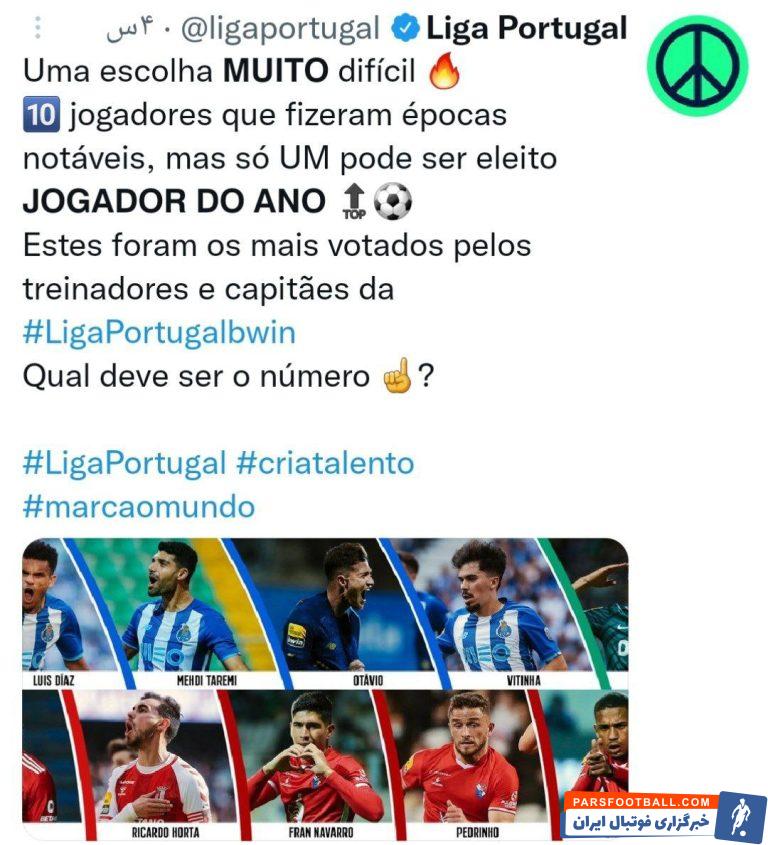The image size is (768, 845).
Task: Open the #LigaPortugal hashtag
Action: 124,463
